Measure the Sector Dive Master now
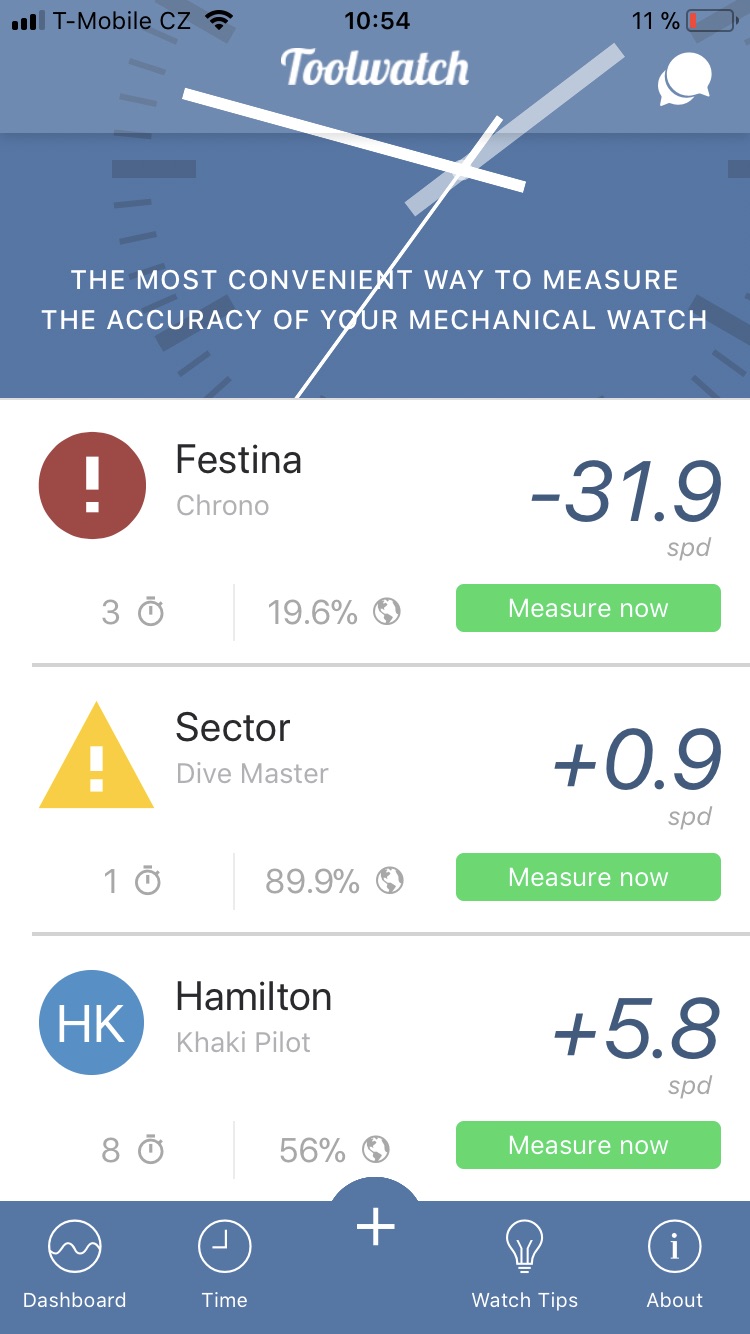This screenshot has width=750, height=1334. click(x=587, y=876)
